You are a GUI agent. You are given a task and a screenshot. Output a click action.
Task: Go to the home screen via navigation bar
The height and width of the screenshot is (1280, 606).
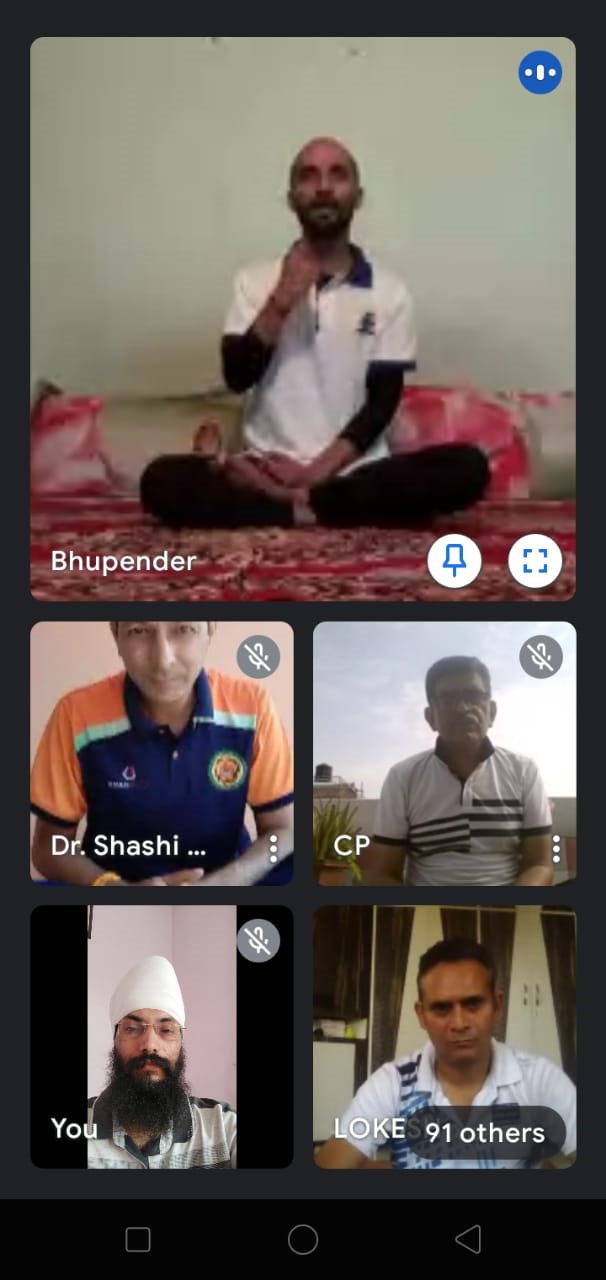303,1240
